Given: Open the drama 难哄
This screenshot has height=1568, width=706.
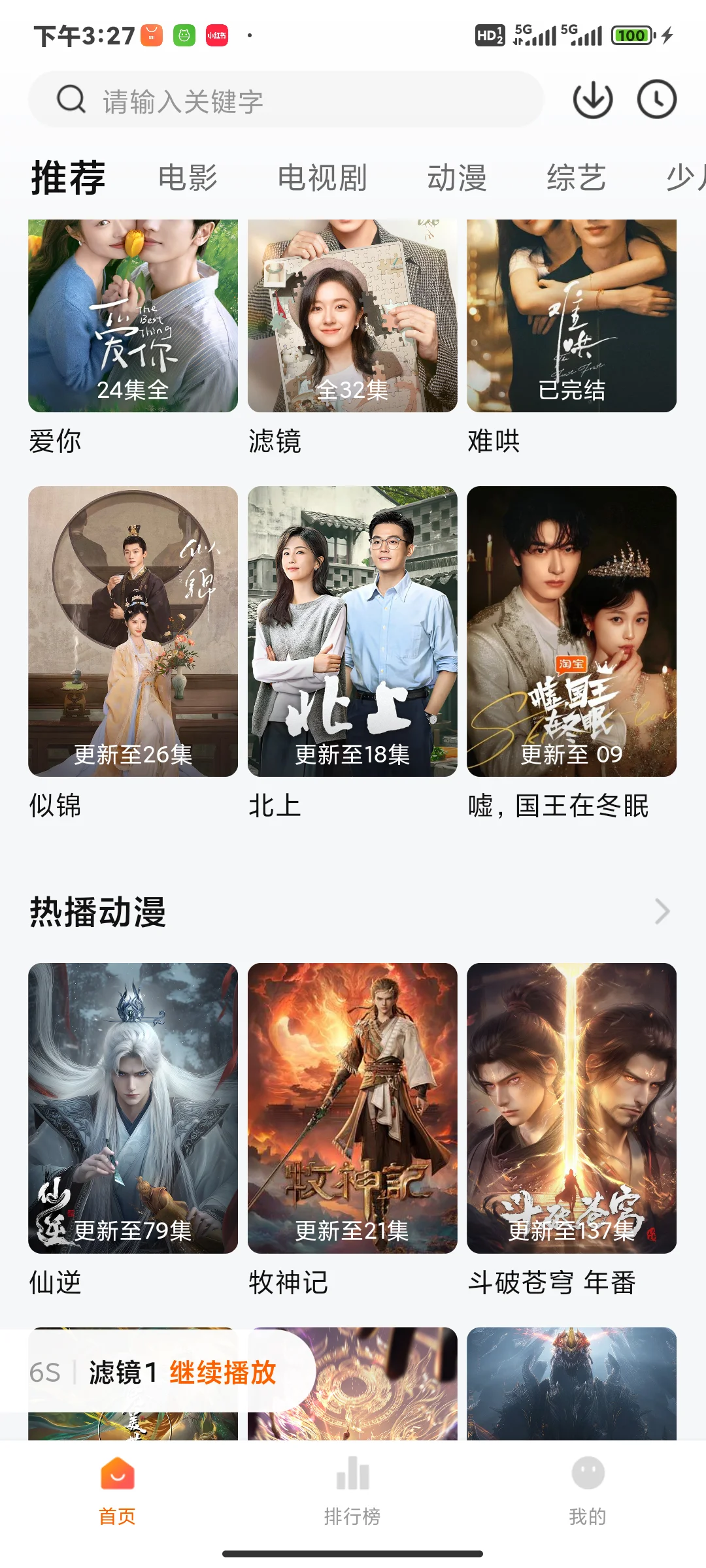Looking at the screenshot, I should coord(571,317).
